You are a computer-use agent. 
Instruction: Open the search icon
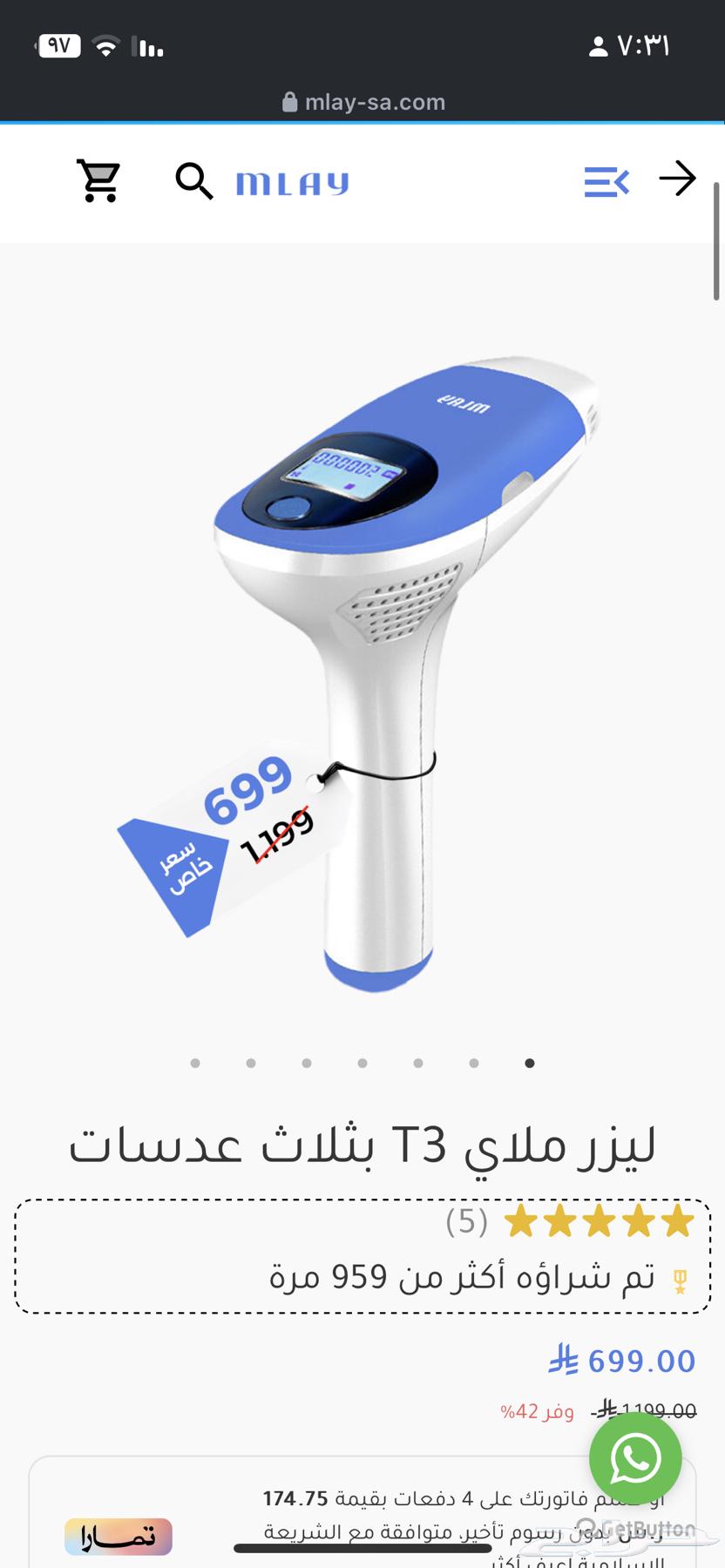pyautogui.click(x=193, y=181)
